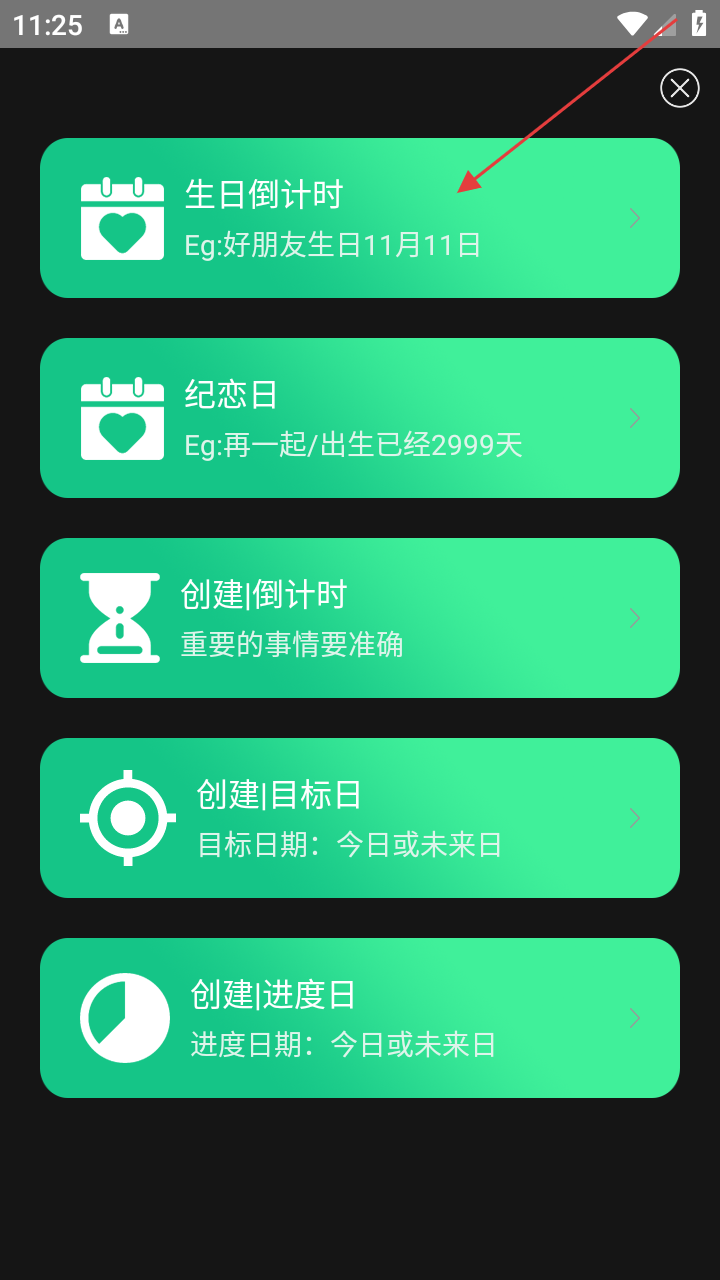Open the 生日倒计时 card

click(x=360, y=218)
